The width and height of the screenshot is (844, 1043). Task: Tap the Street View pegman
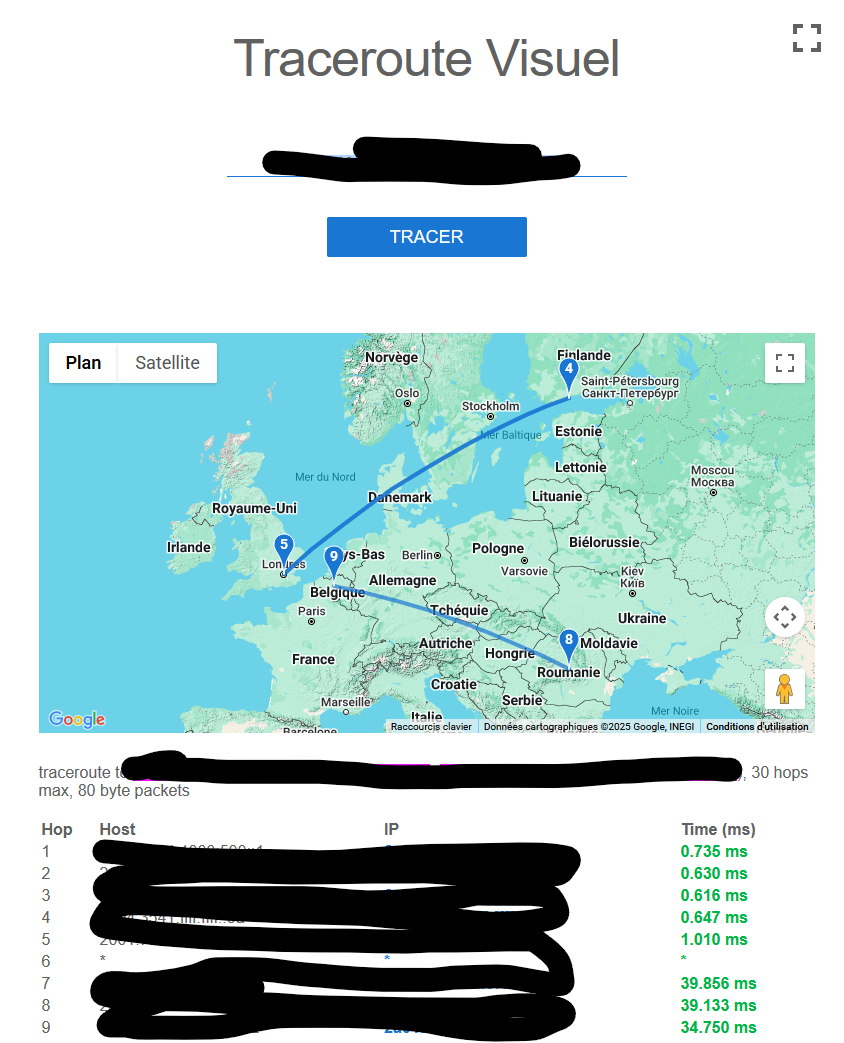784,689
